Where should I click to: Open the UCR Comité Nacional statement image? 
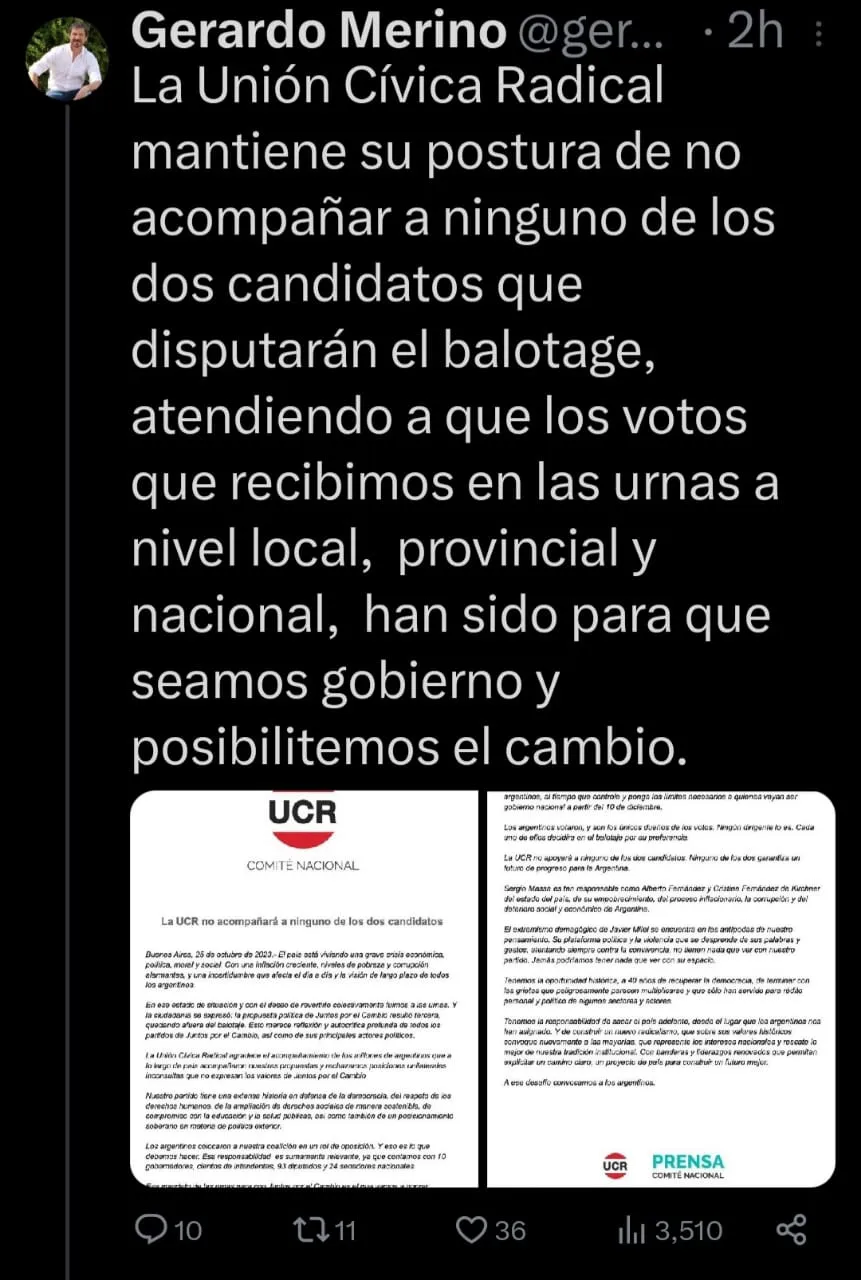click(304, 988)
